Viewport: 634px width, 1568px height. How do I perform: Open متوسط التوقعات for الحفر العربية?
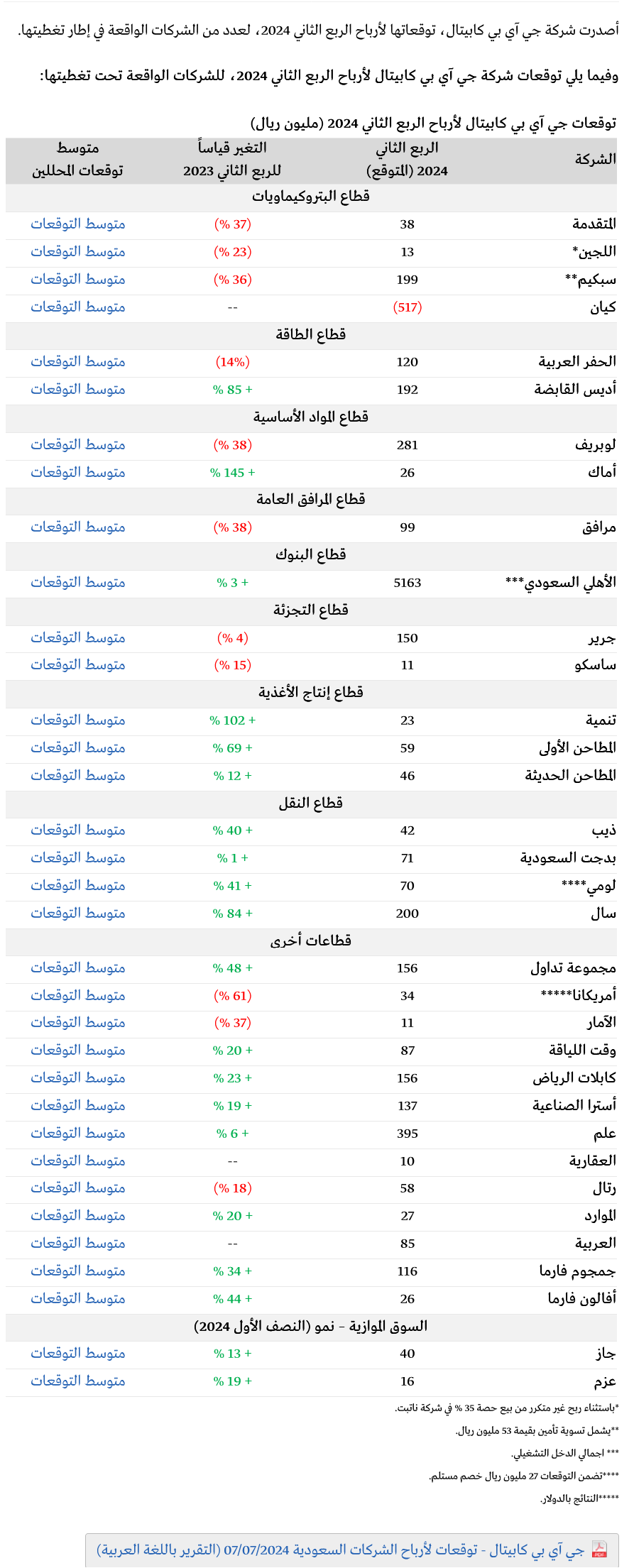(x=78, y=362)
